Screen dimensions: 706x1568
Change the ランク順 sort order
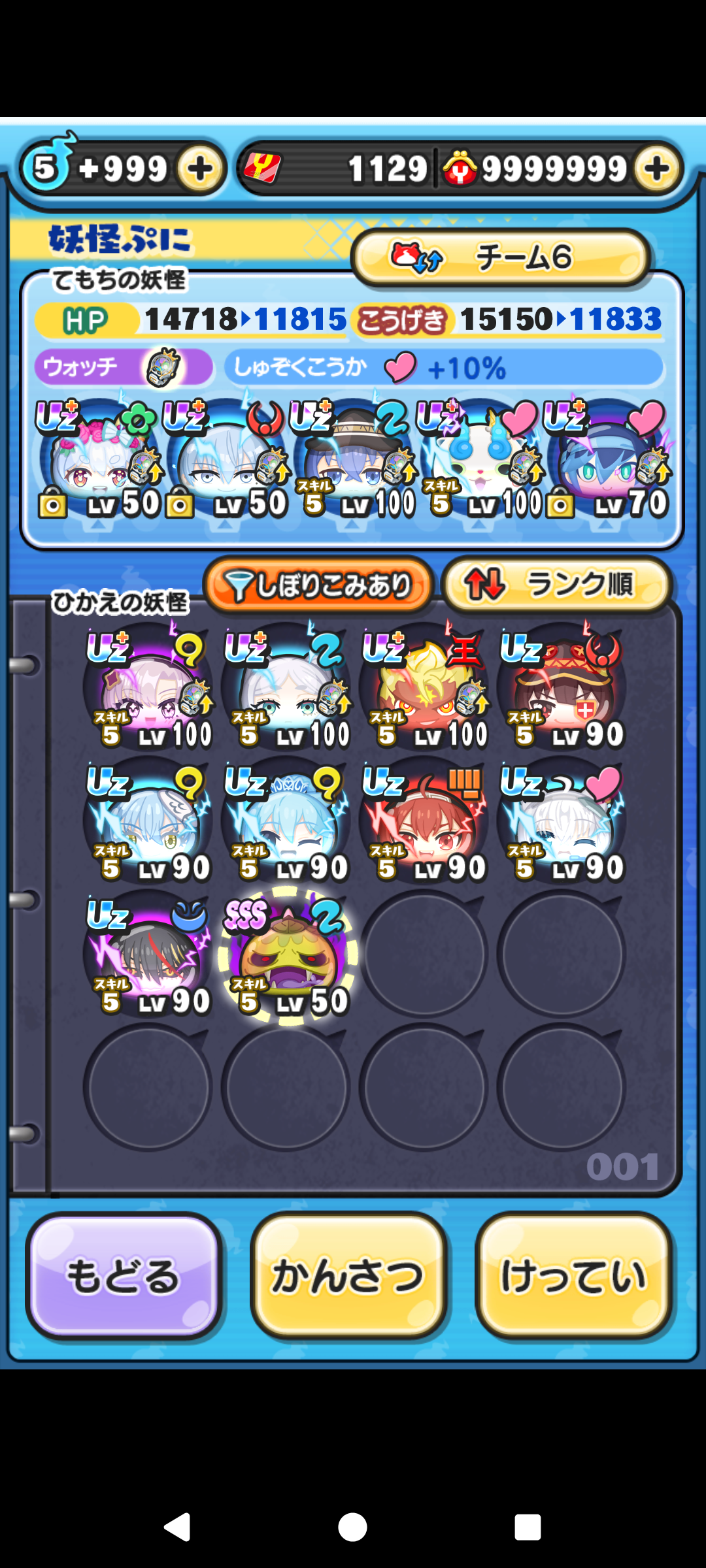(558, 584)
